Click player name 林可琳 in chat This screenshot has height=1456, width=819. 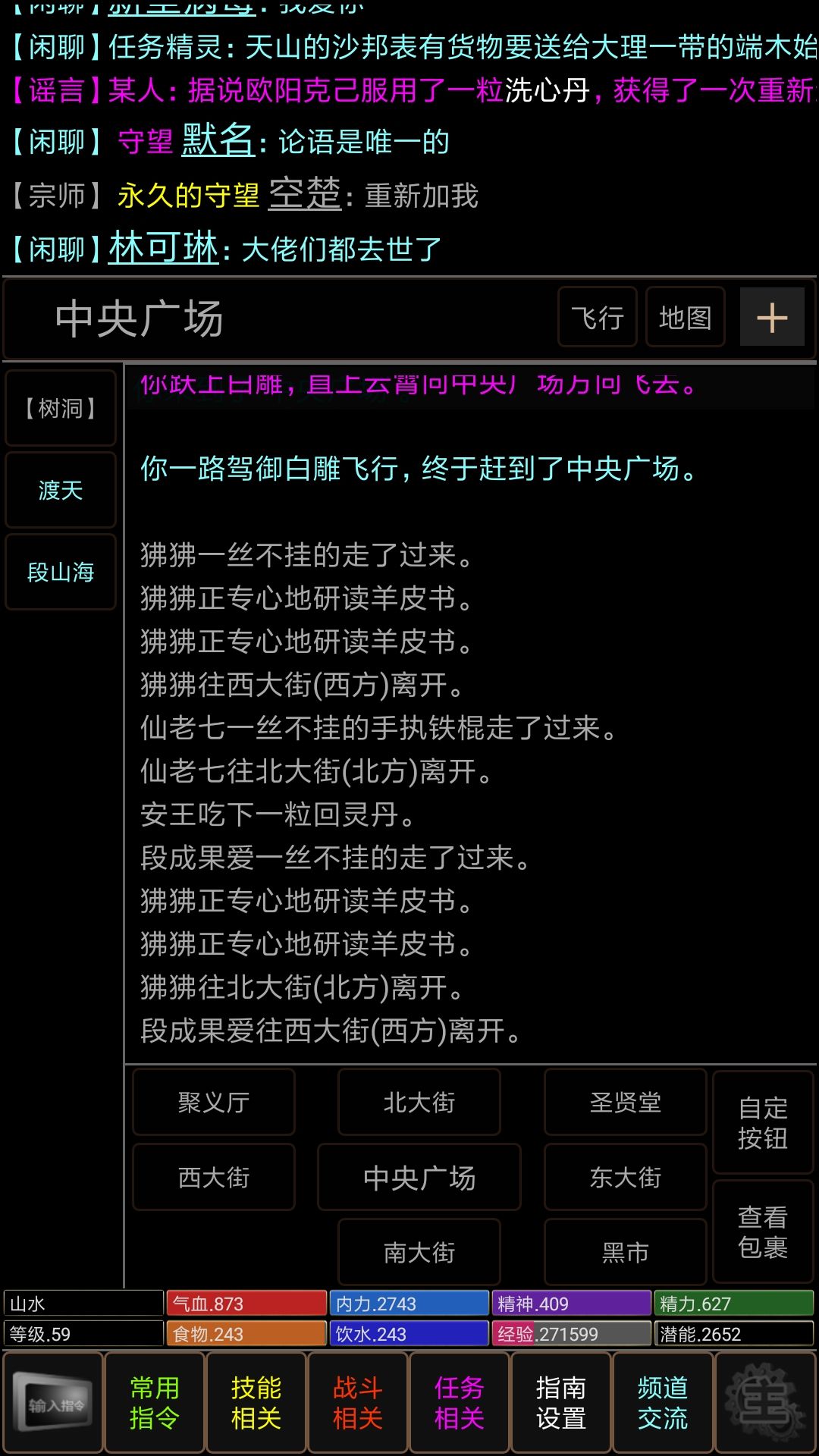point(162,247)
